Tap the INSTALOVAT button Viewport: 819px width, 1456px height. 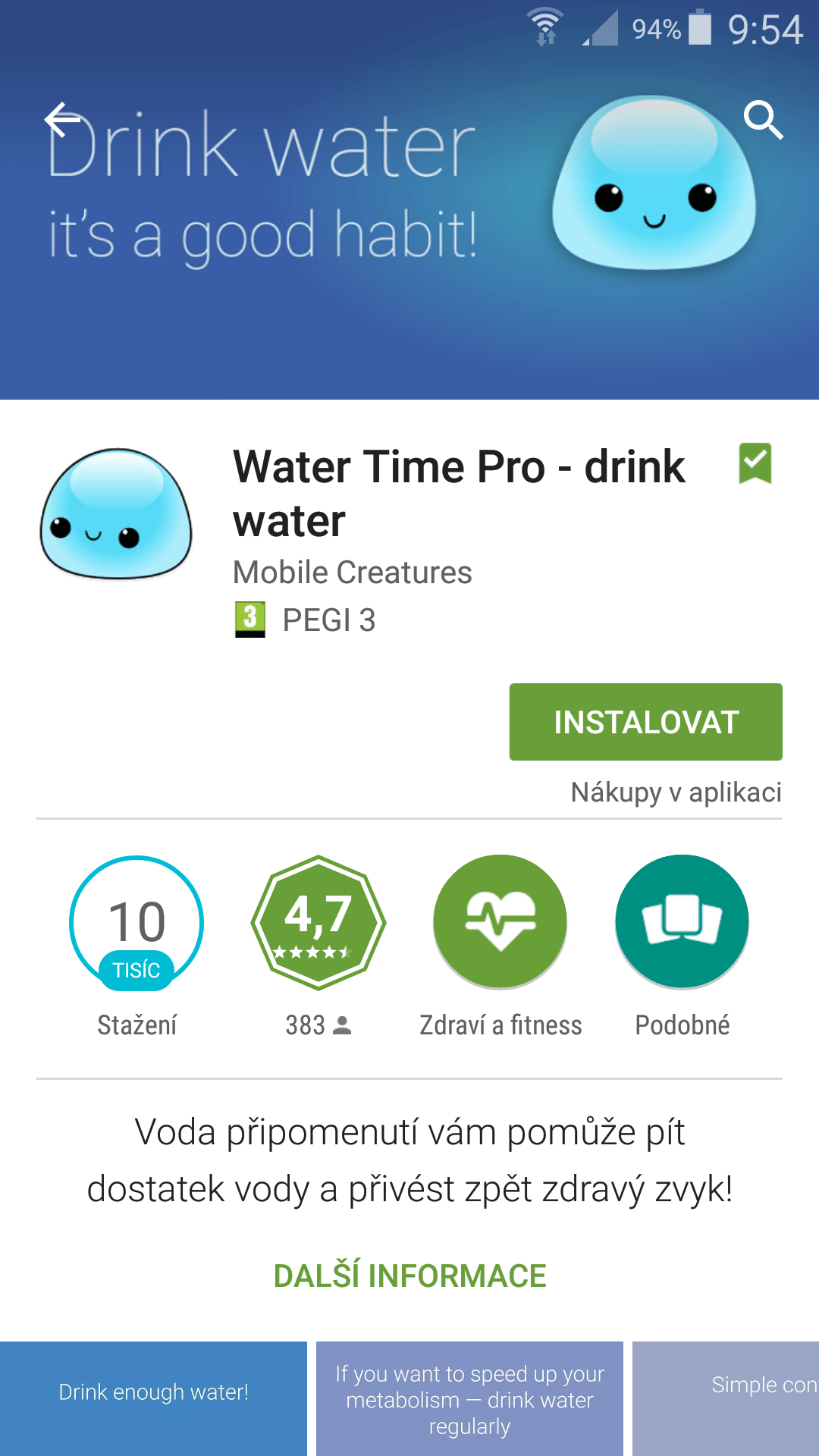(x=645, y=722)
